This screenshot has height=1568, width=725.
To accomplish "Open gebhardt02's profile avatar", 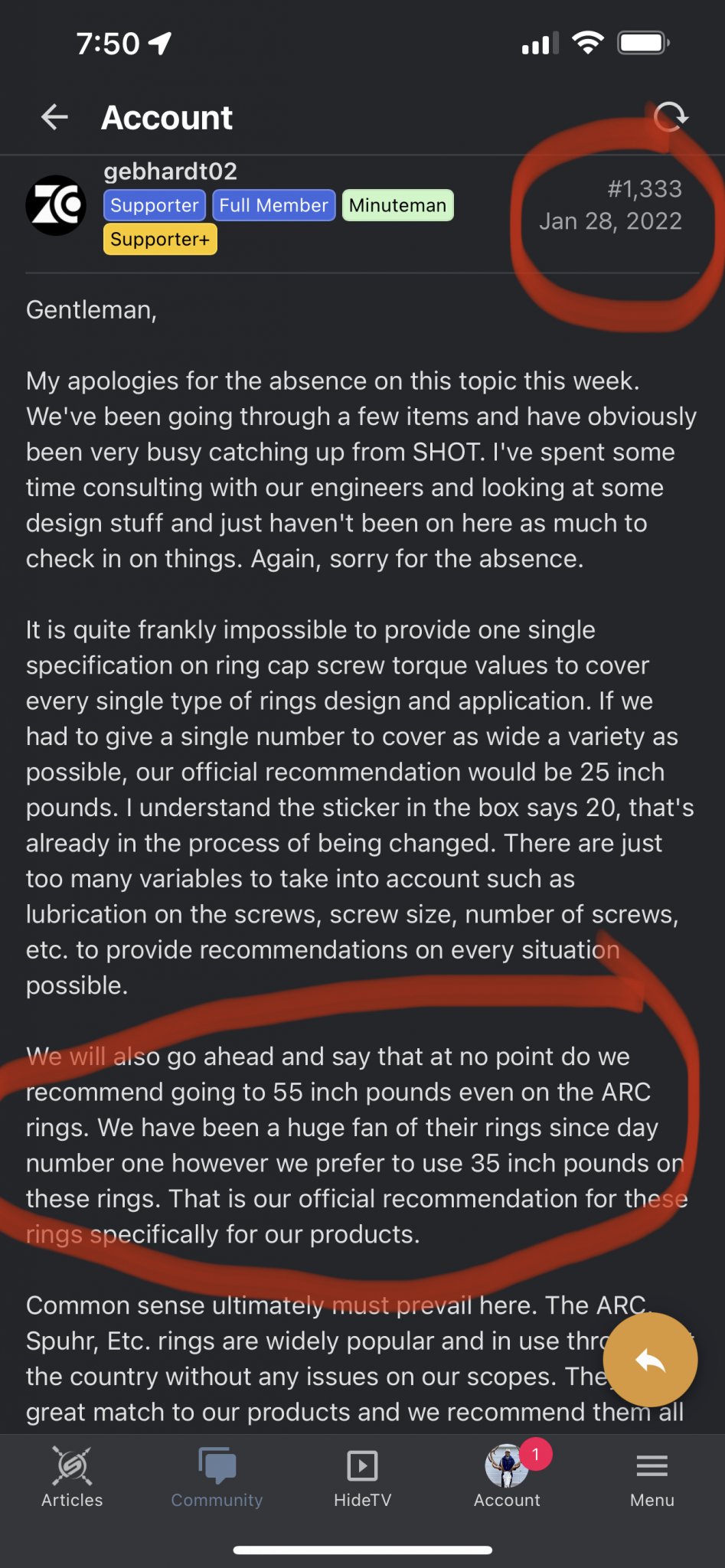I will (56, 205).
